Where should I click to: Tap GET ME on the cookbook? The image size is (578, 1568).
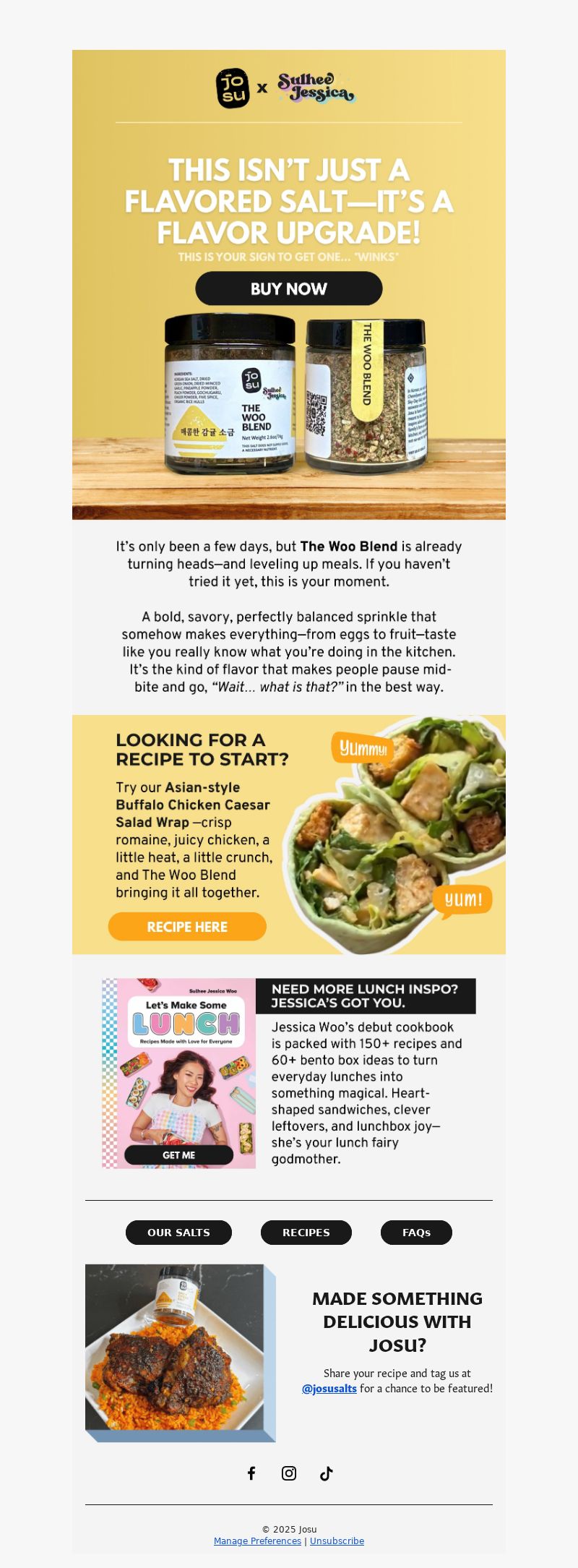(x=178, y=1155)
